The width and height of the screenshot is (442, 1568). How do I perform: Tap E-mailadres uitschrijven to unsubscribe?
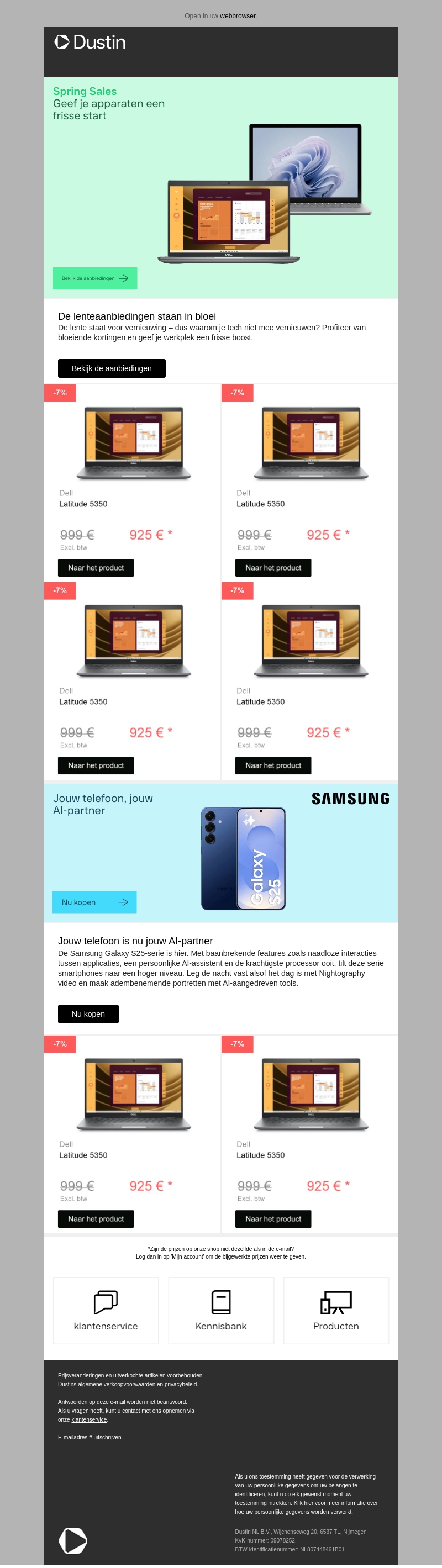pos(90,1437)
